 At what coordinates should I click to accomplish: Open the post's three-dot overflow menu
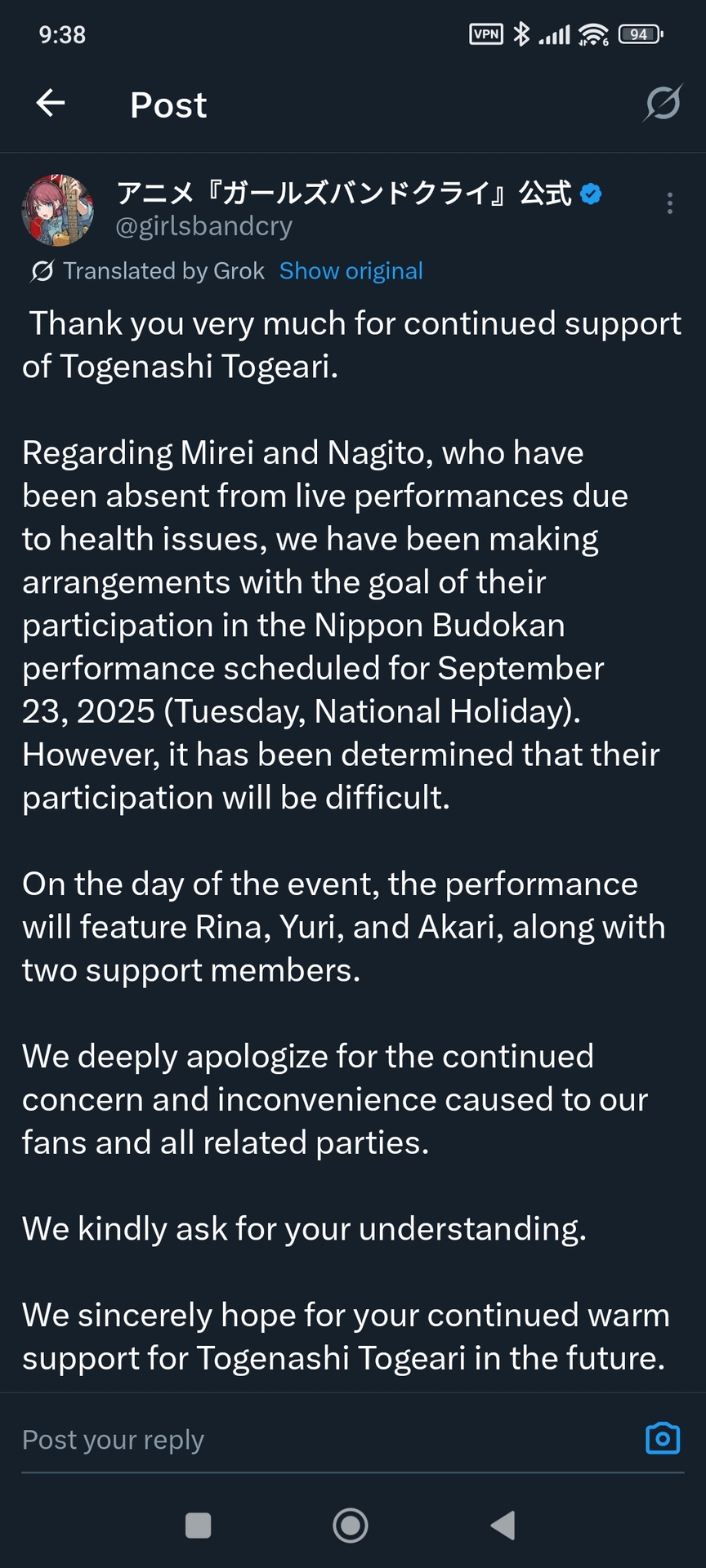[669, 203]
